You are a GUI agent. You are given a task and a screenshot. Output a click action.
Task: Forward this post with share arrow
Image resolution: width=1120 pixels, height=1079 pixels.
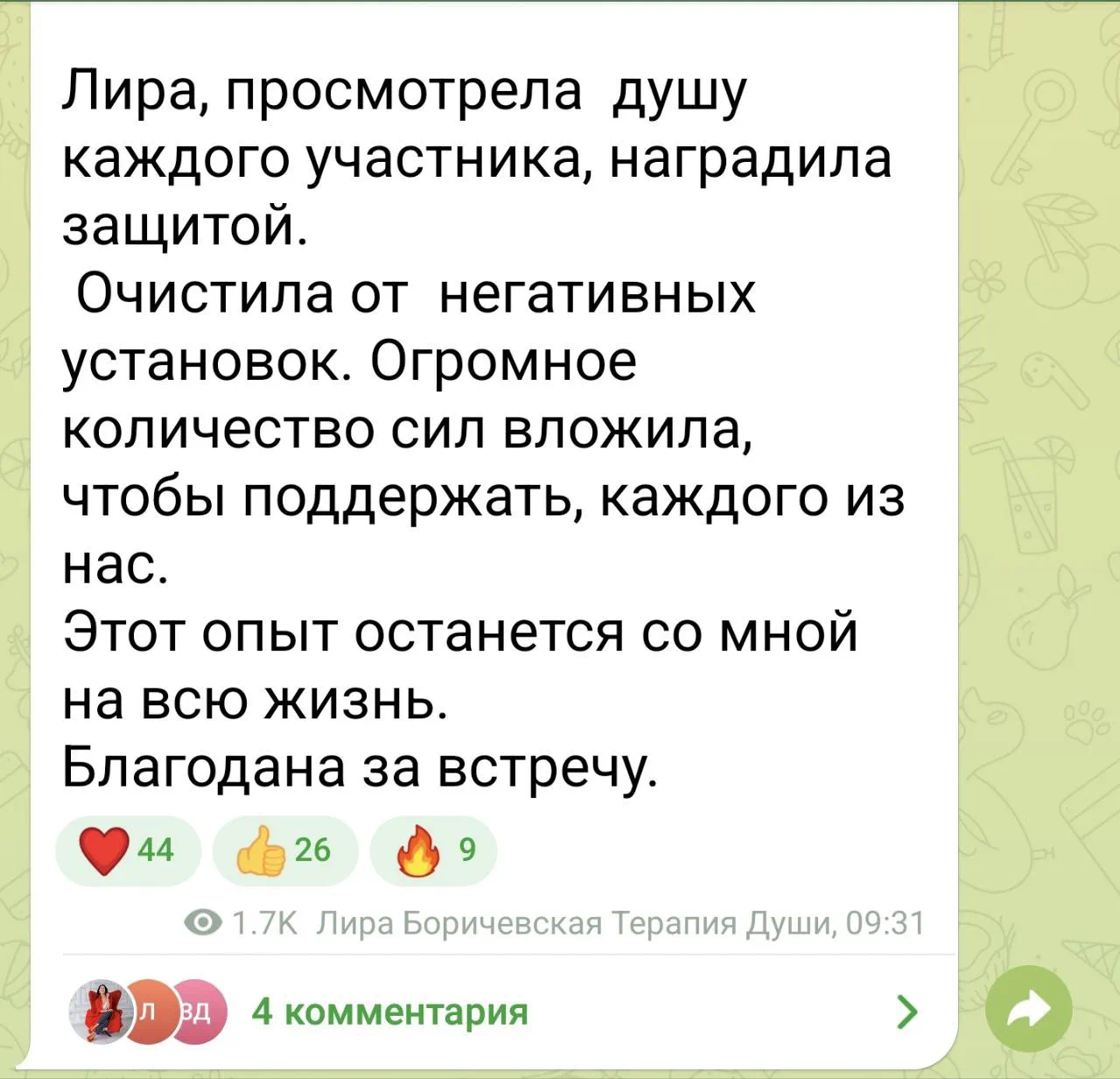click(x=1028, y=1010)
